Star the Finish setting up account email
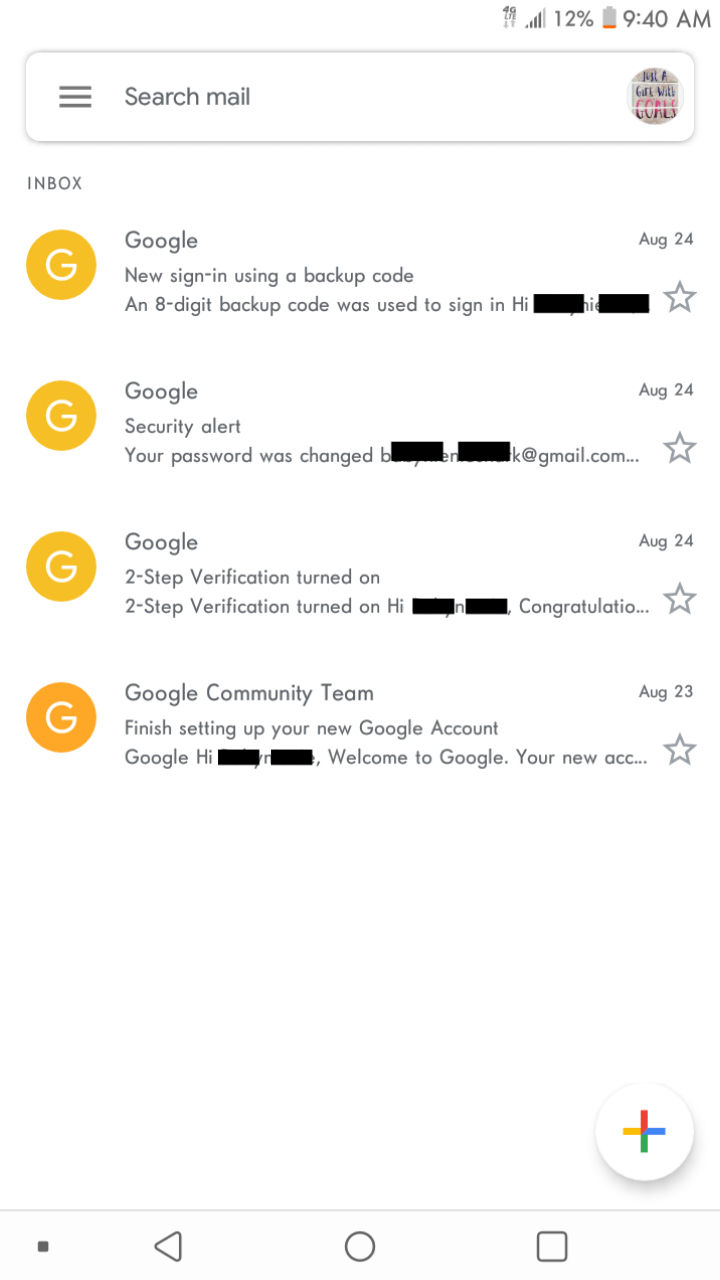 pos(680,750)
